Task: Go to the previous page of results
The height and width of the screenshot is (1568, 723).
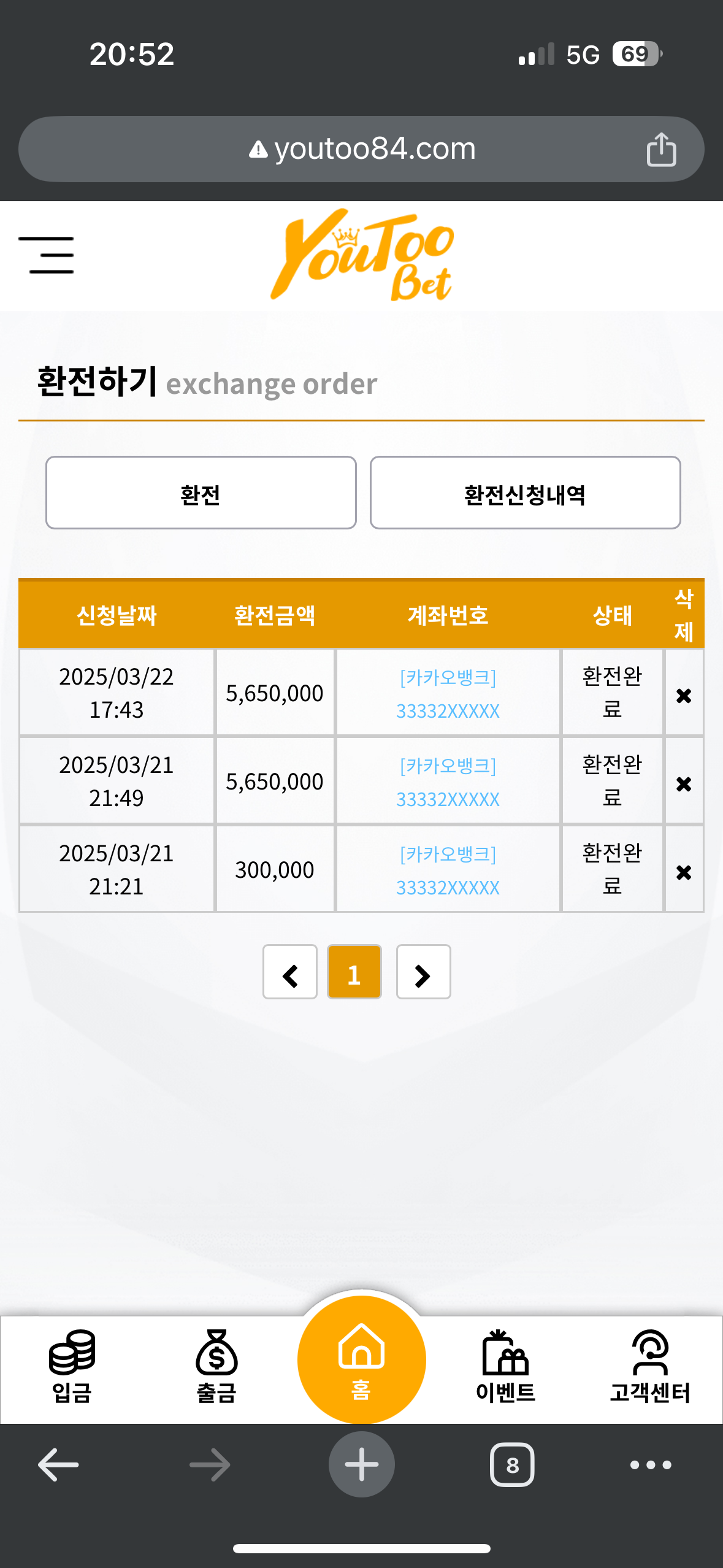Action: [x=290, y=972]
